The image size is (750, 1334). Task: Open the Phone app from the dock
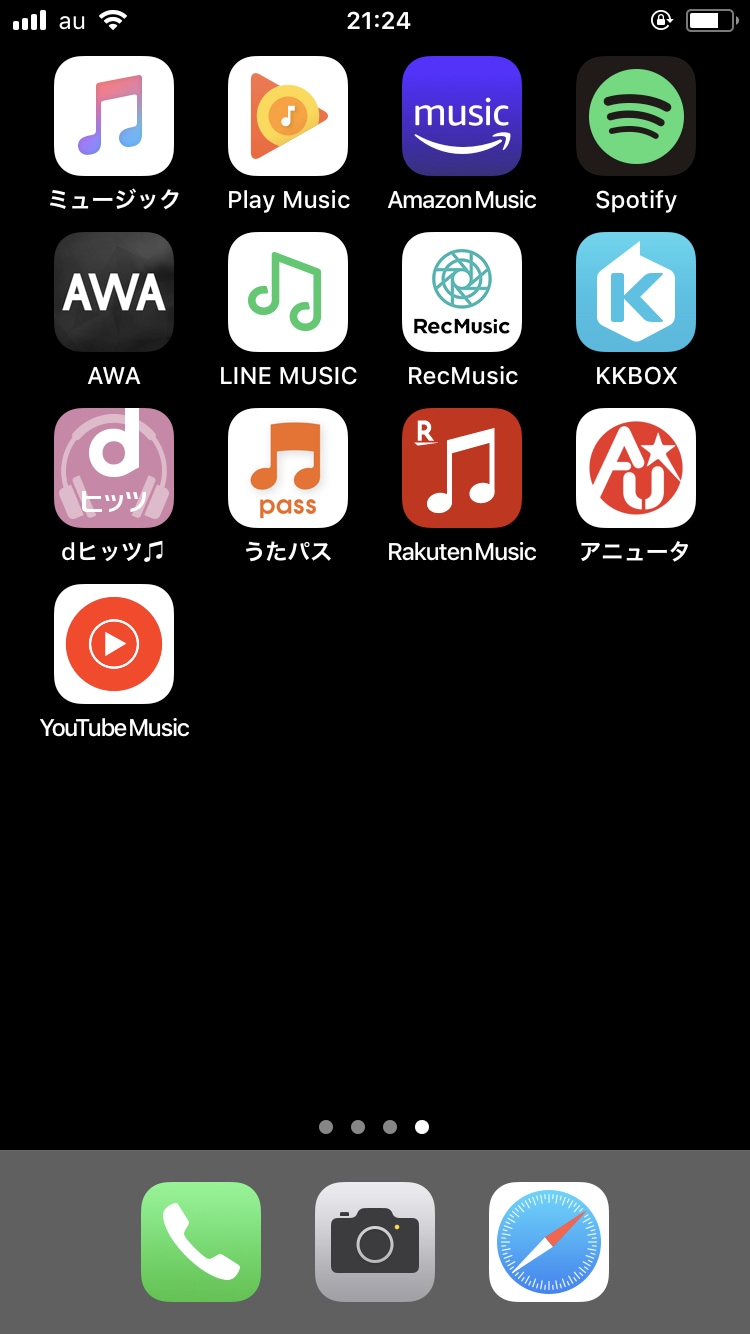(x=200, y=1241)
